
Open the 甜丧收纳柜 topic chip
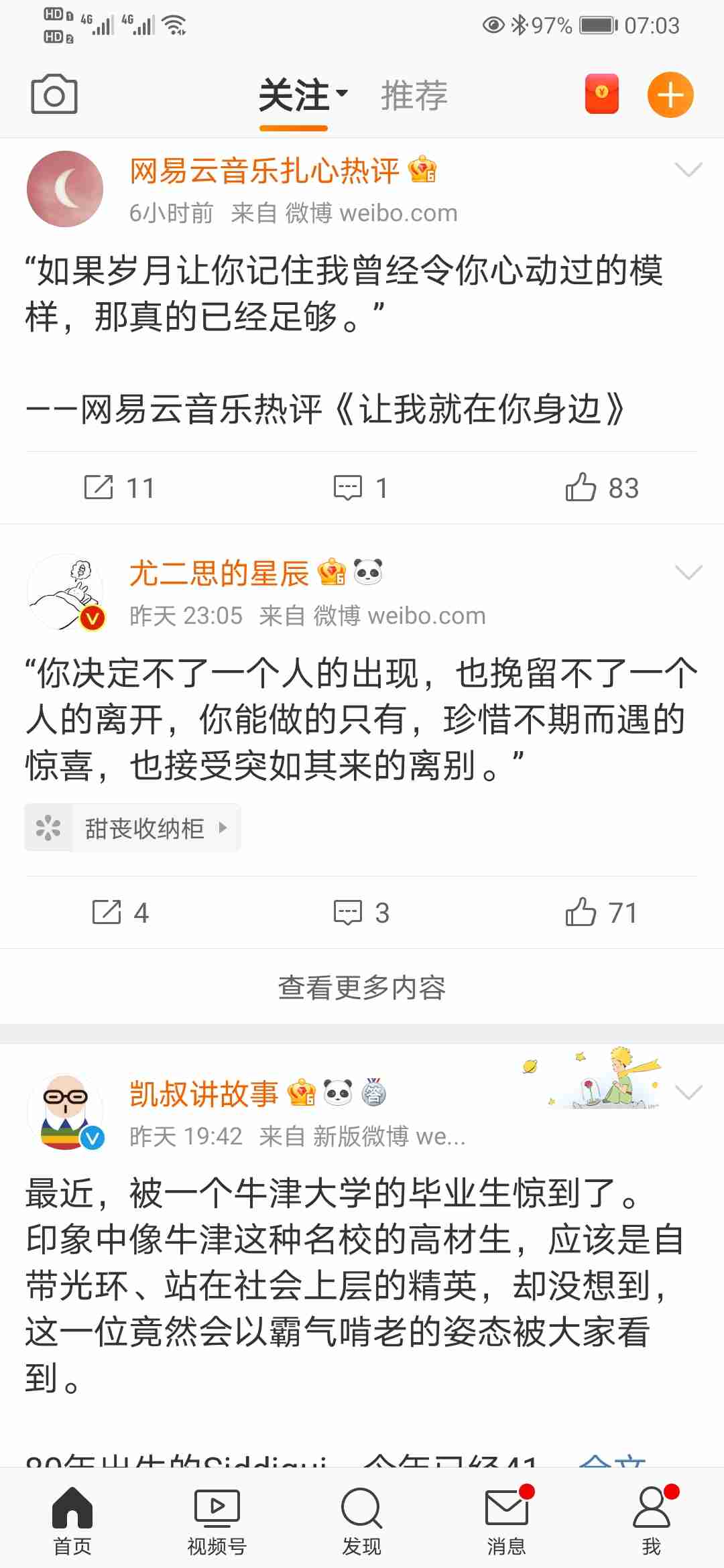click(x=133, y=828)
